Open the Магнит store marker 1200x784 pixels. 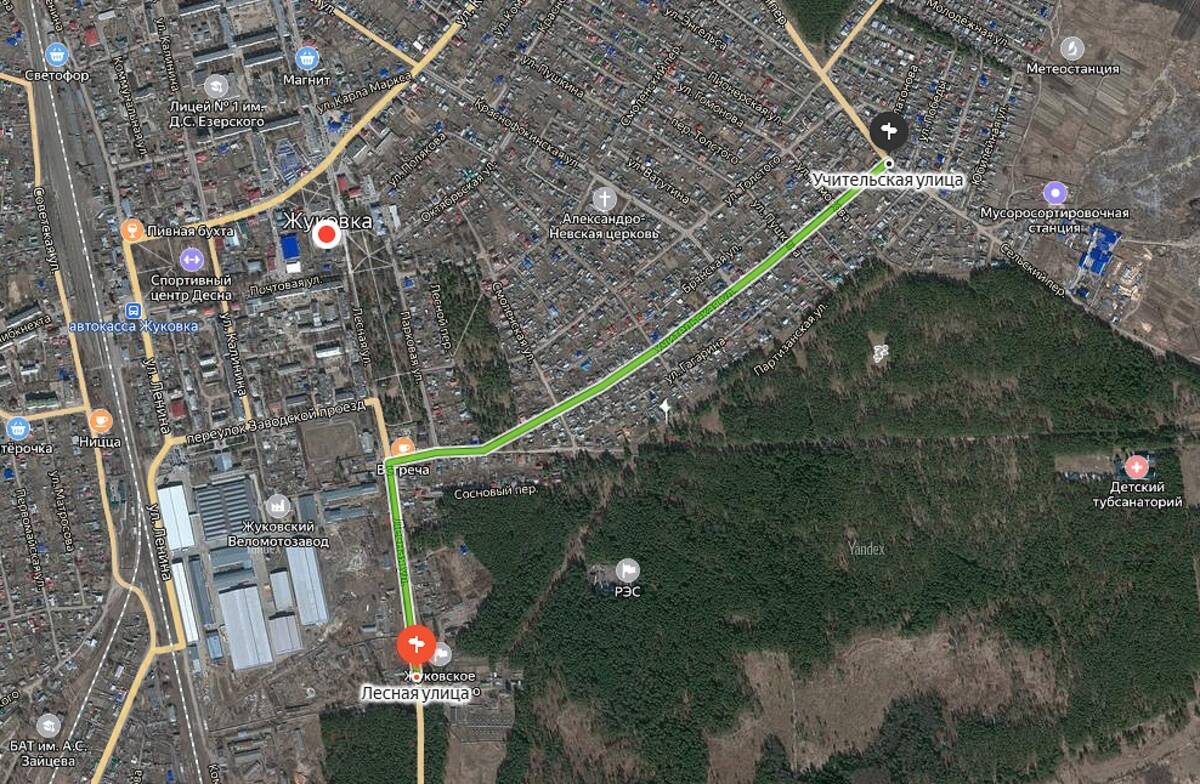click(x=307, y=57)
